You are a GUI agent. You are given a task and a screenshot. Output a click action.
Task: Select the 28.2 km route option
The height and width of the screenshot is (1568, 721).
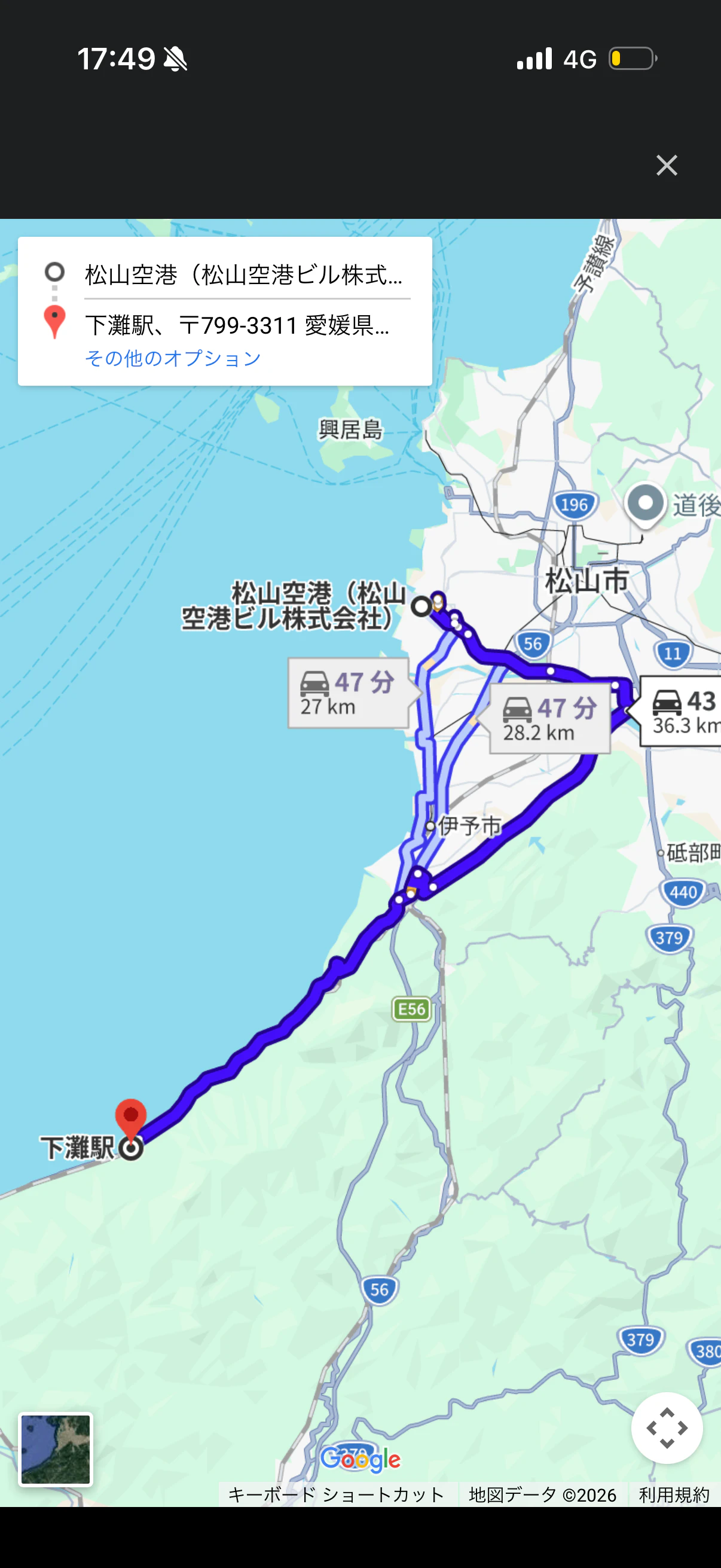coord(549,719)
